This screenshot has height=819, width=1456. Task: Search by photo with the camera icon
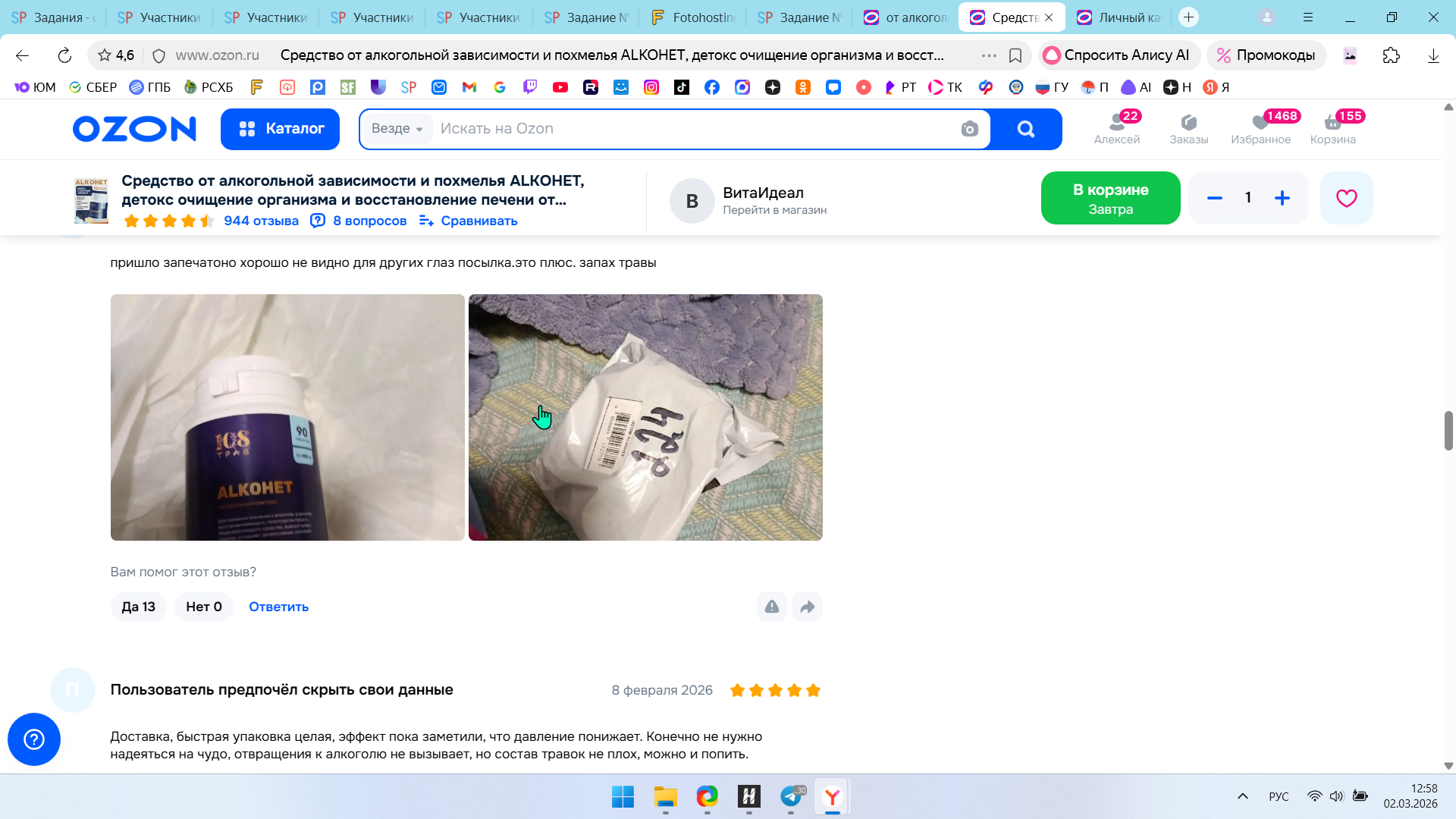(969, 129)
